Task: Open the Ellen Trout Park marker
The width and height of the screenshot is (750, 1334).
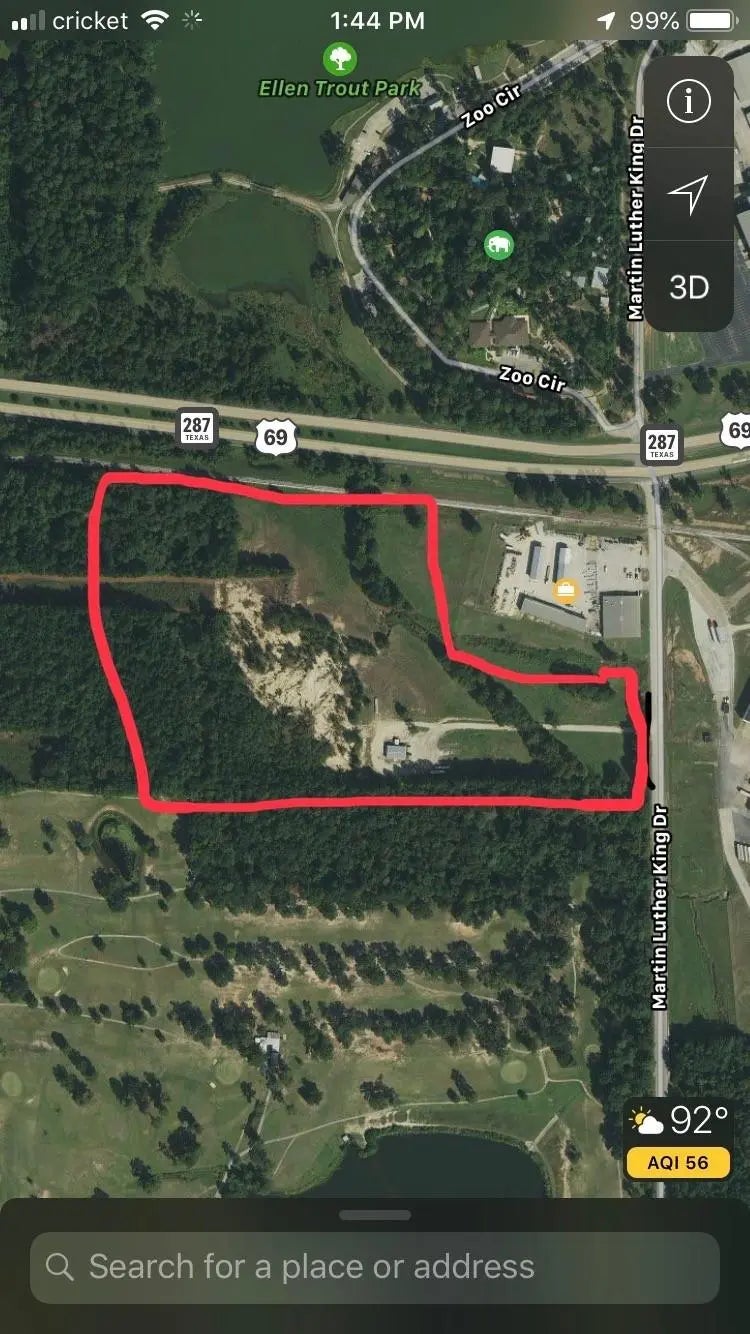Action: coord(340,59)
